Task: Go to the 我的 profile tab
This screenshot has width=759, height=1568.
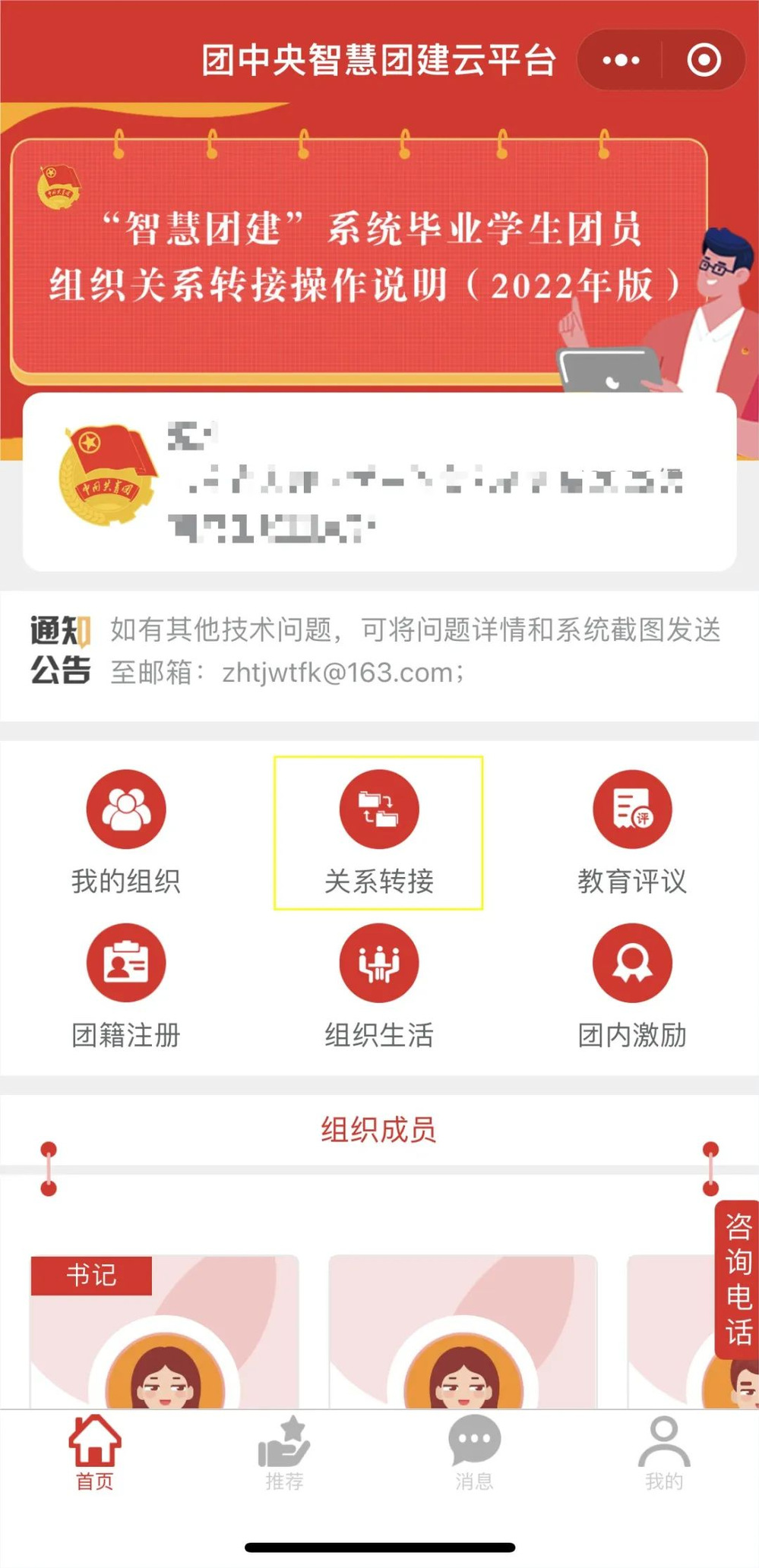Action: click(664, 1452)
